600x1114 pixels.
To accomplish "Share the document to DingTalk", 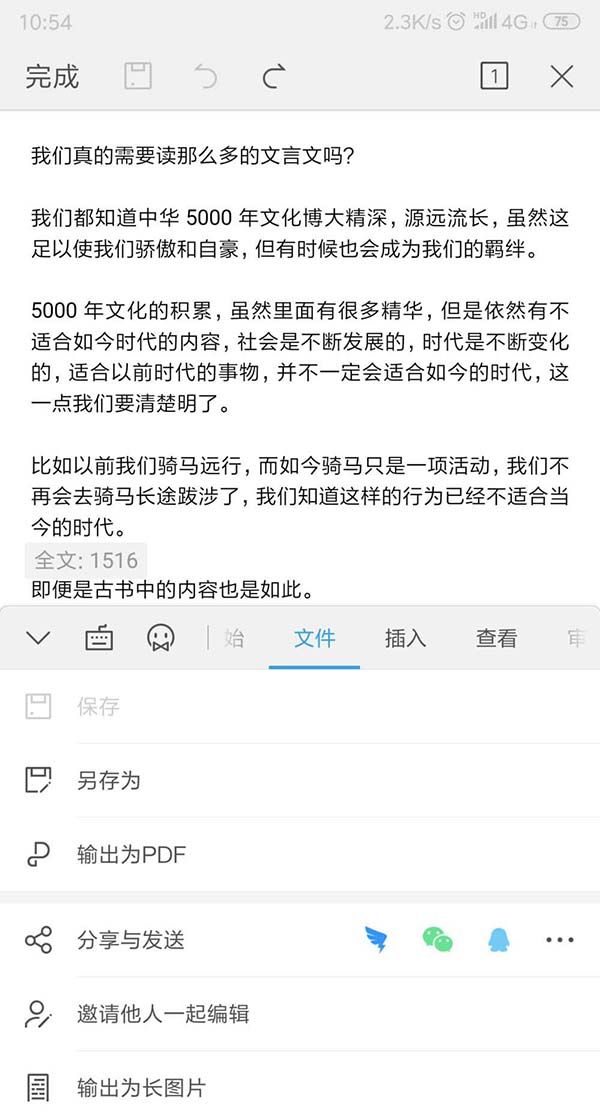I will point(376,940).
